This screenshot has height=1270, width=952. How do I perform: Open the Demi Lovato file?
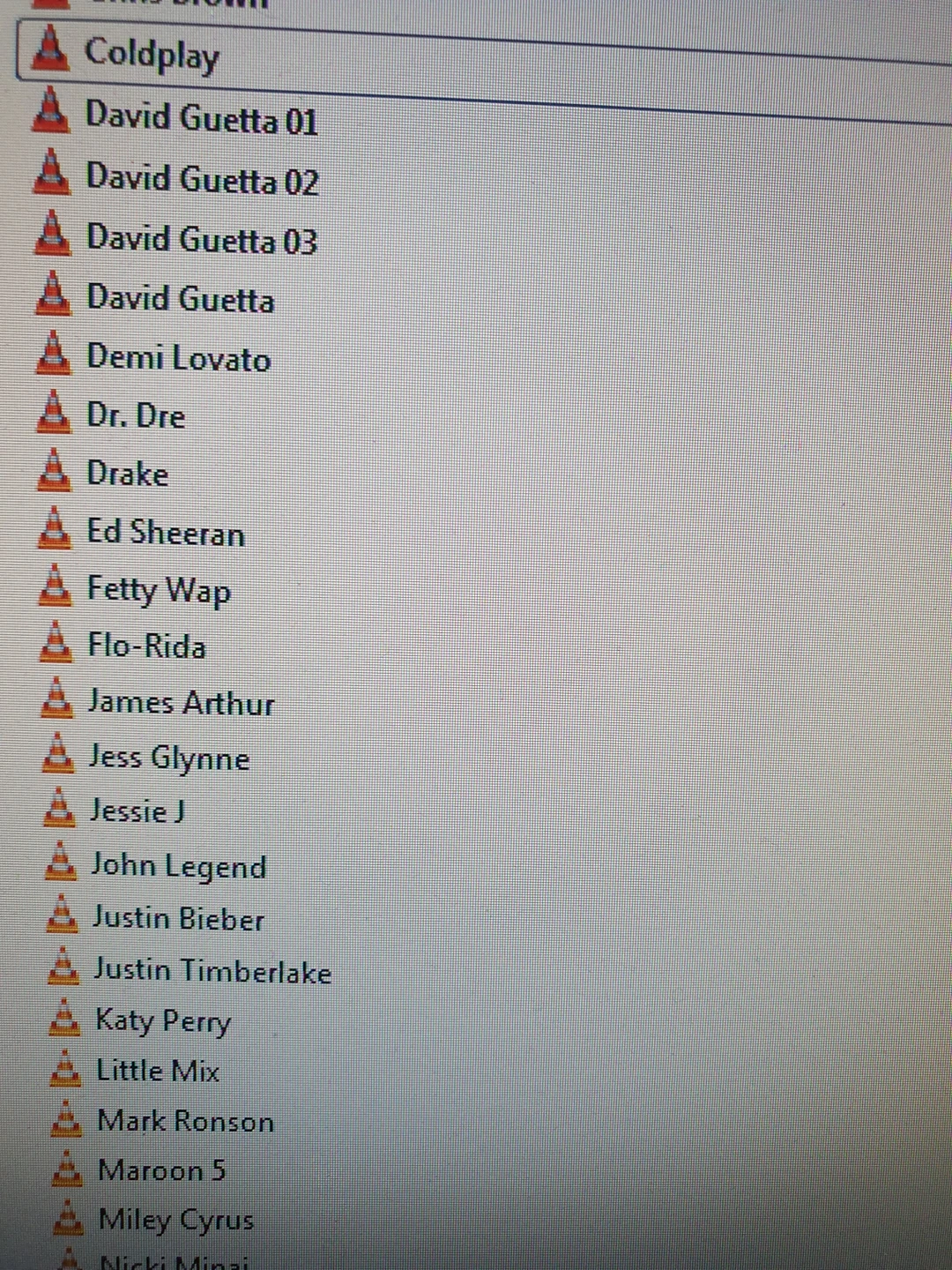coord(178,358)
